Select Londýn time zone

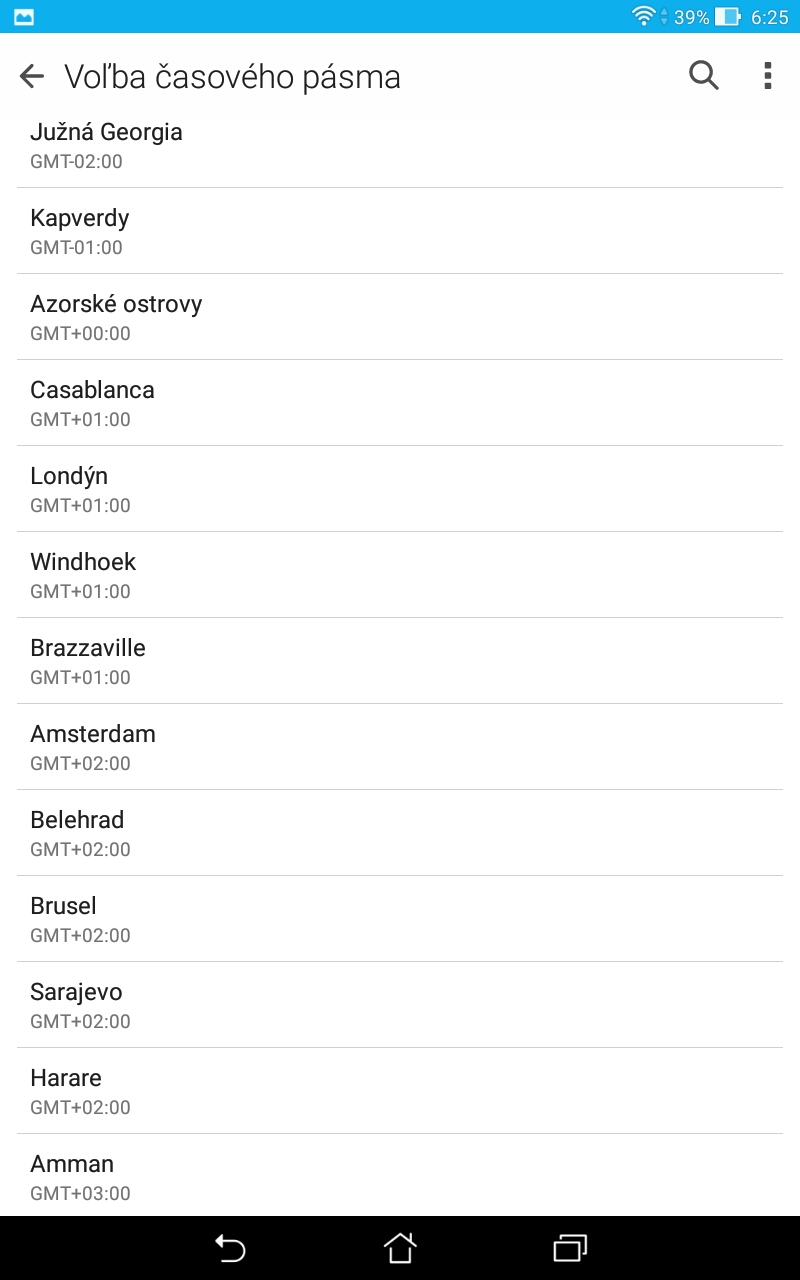pyautogui.click(x=400, y=489)
